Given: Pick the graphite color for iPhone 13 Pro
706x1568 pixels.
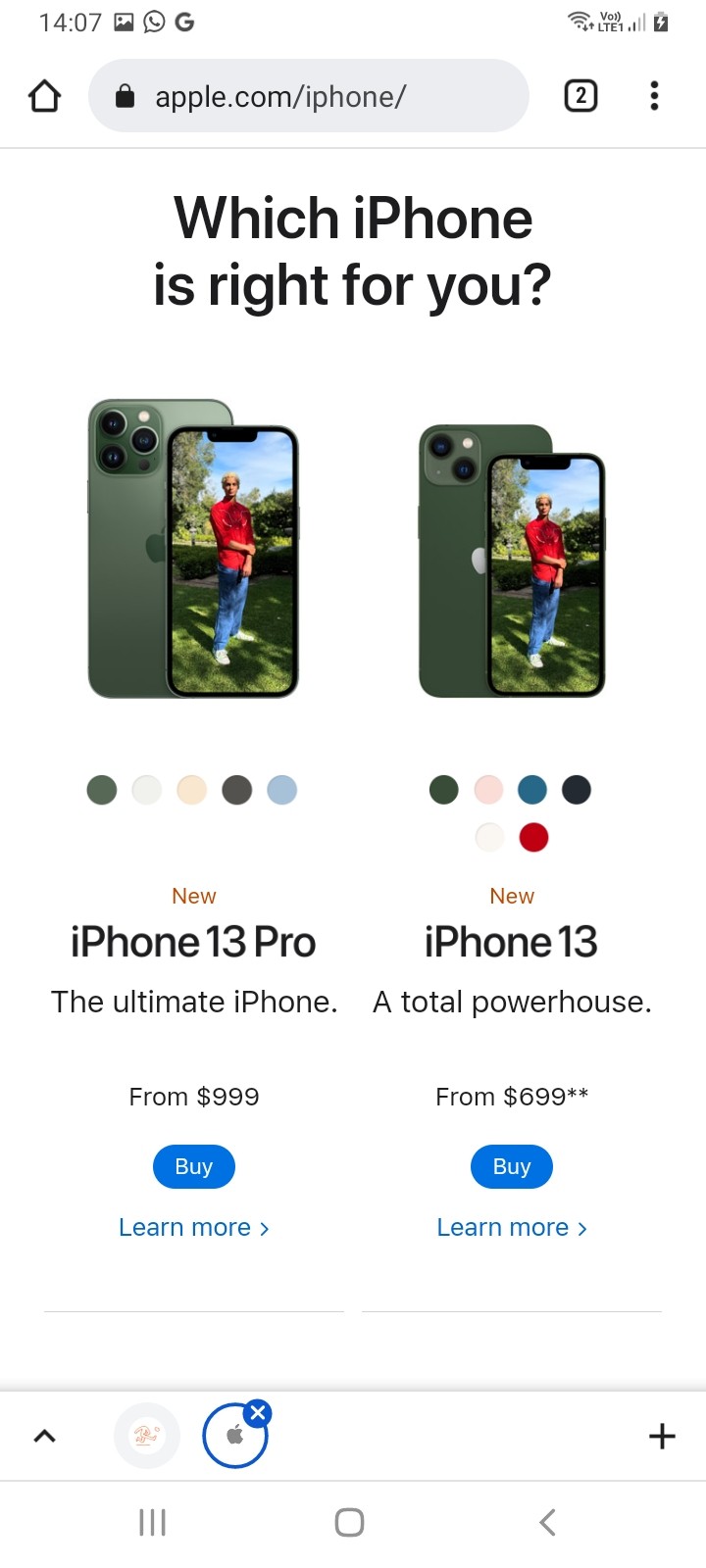Looking at the screenshot, I should click(237, 790).
